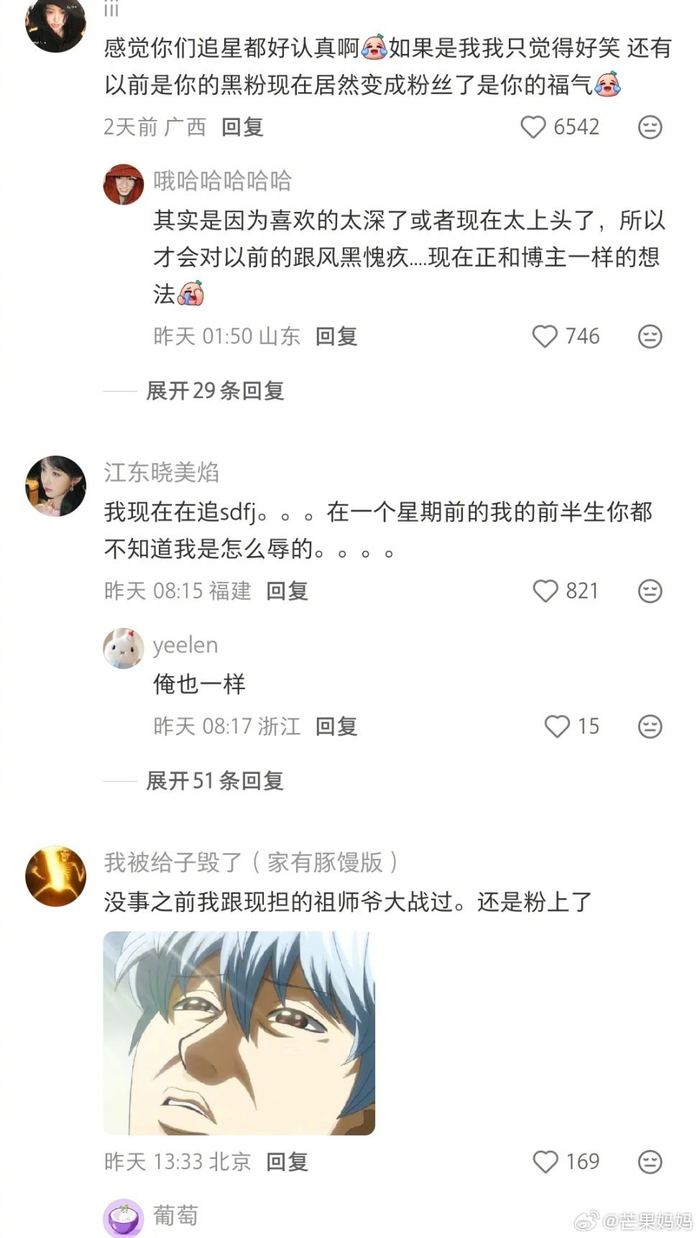Dislike 江东晓美焰's comment
Viewport: 700px width, 1238px height.
[x=650, y=591]
